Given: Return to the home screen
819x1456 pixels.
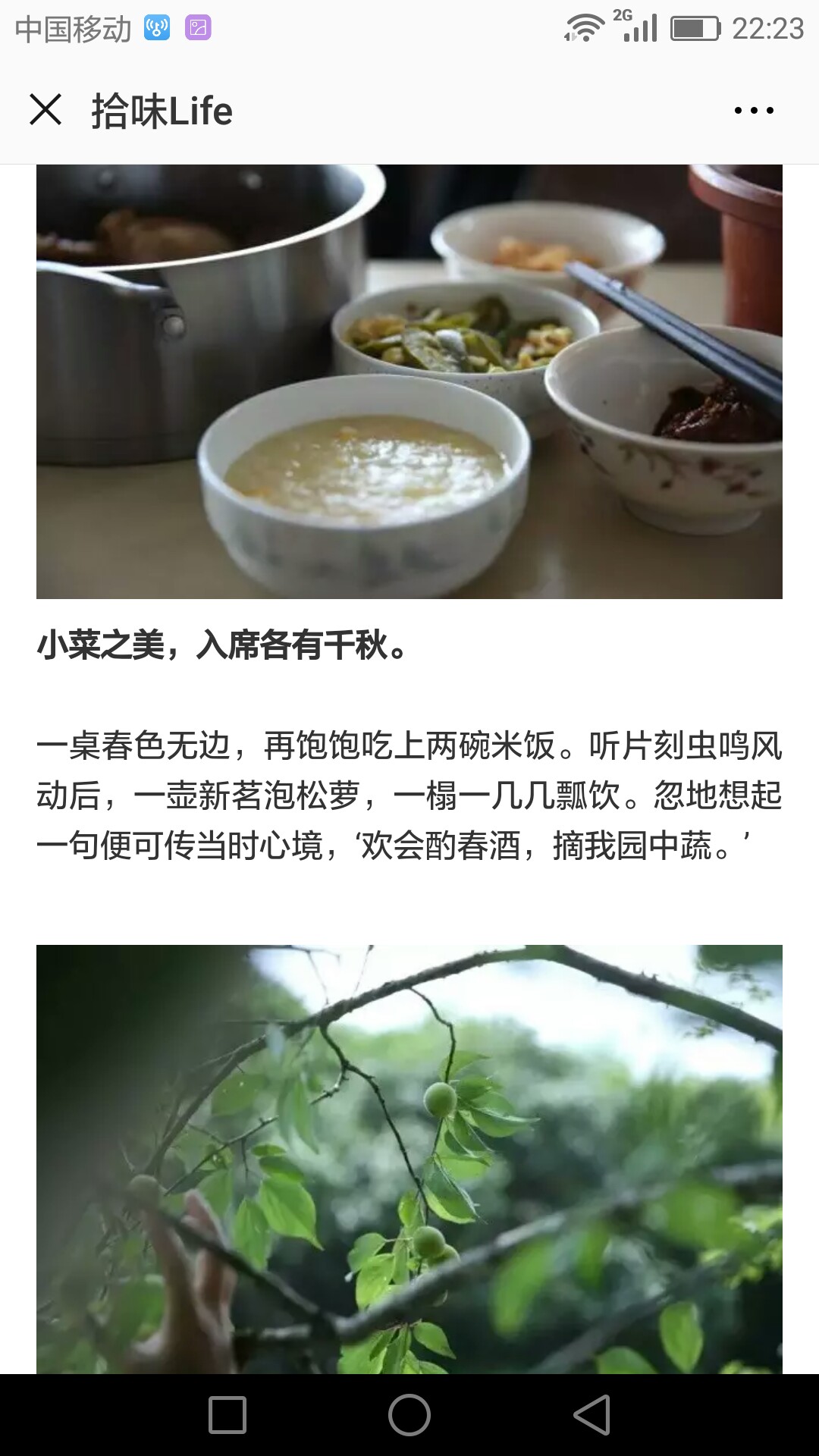Looking at the screenshot, I should point(409,1415).
